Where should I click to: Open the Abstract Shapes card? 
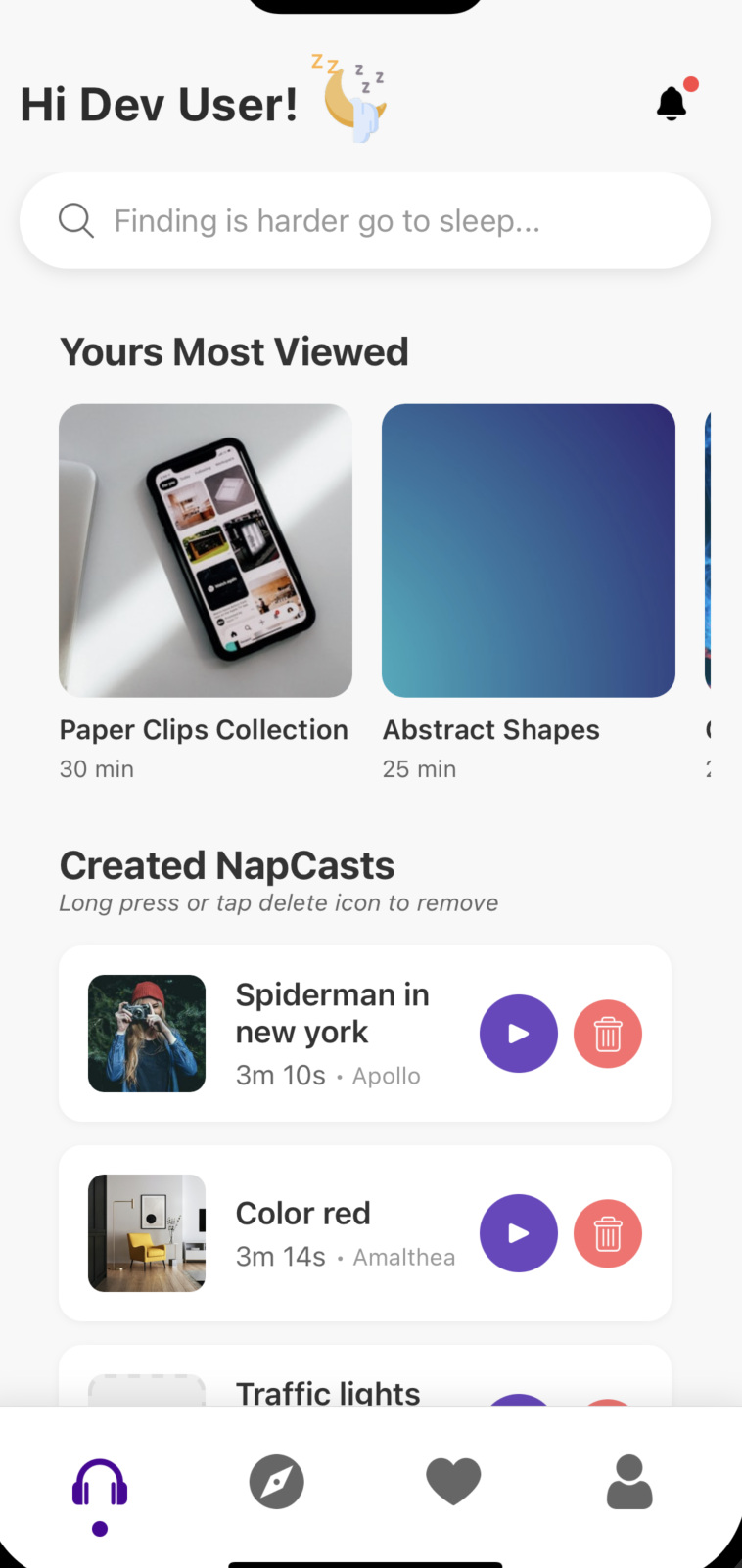[529, 551]
